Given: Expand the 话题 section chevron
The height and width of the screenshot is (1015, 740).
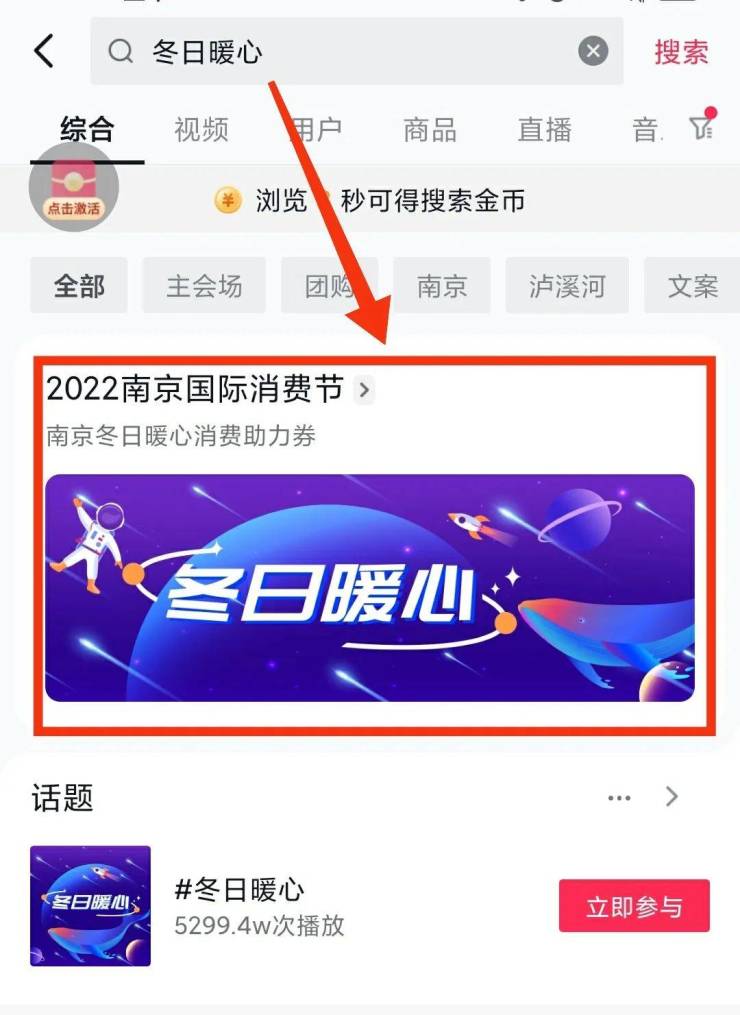Looking at the screenshot, I should 672,796.
